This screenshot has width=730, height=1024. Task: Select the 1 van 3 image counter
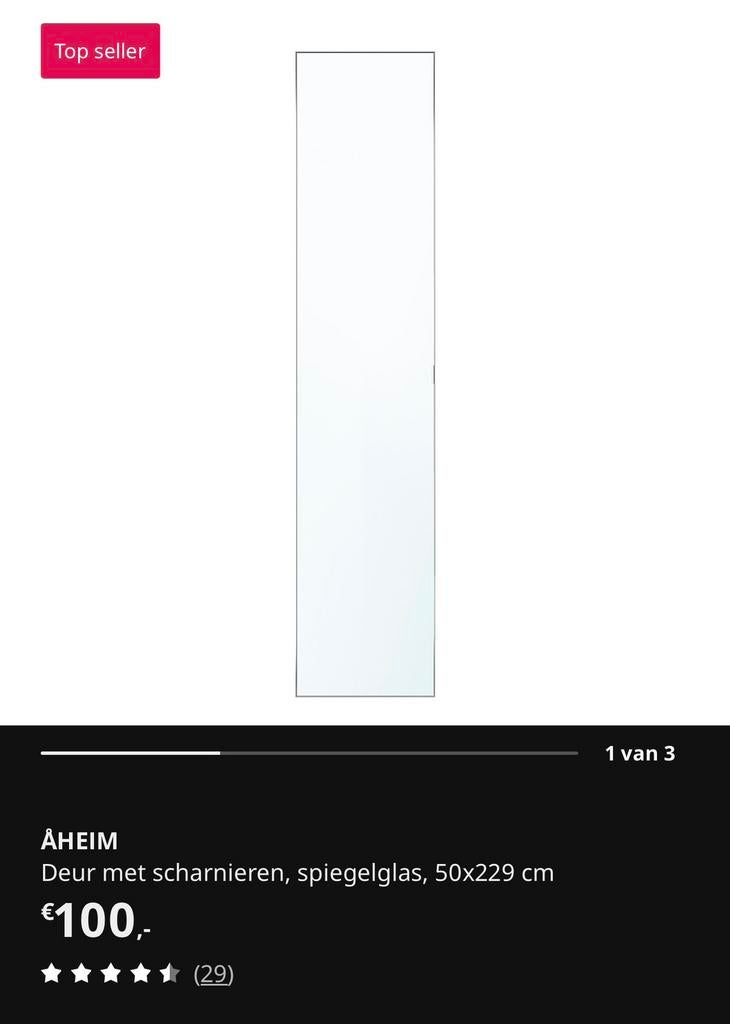pos(640,754)
